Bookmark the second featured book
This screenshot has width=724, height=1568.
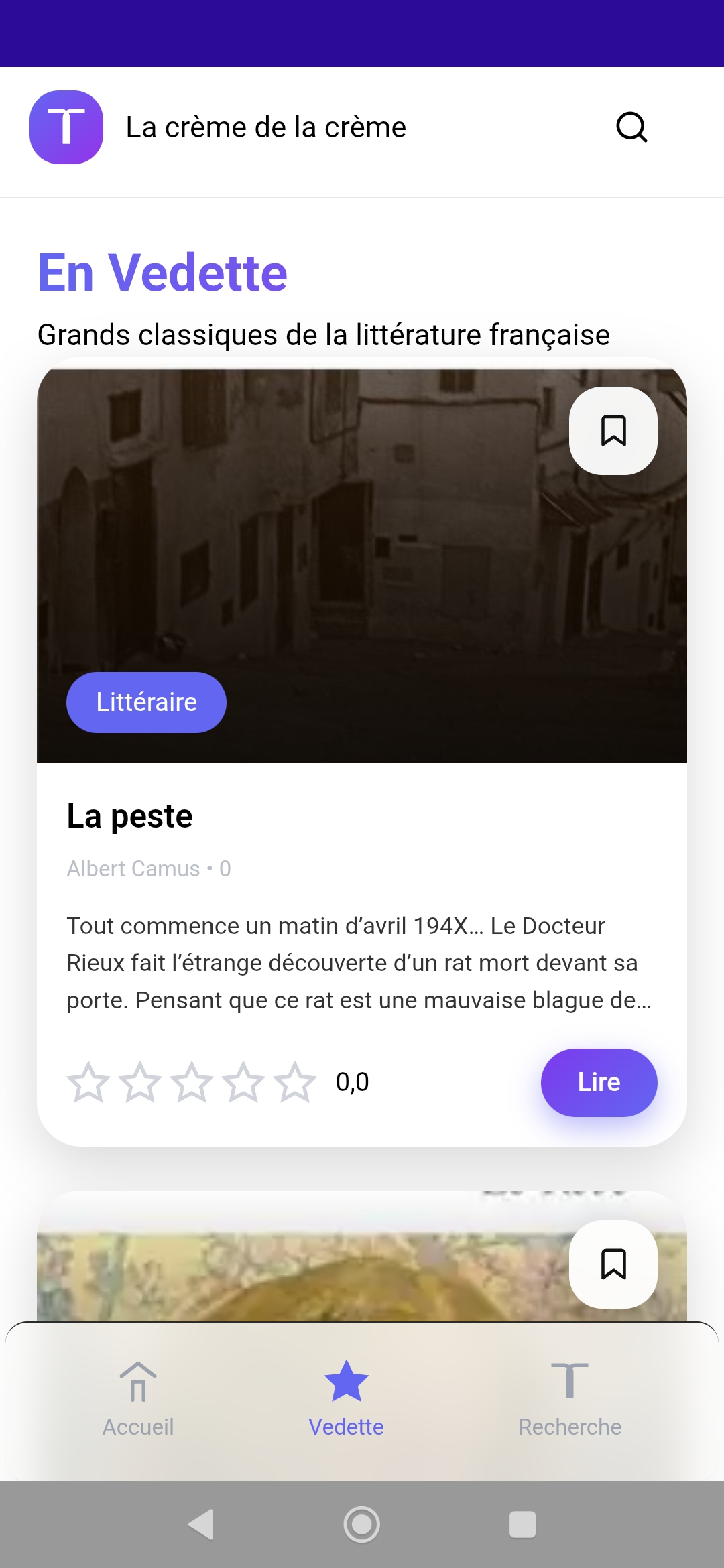pyautogui.click(x=613, y=1264)
